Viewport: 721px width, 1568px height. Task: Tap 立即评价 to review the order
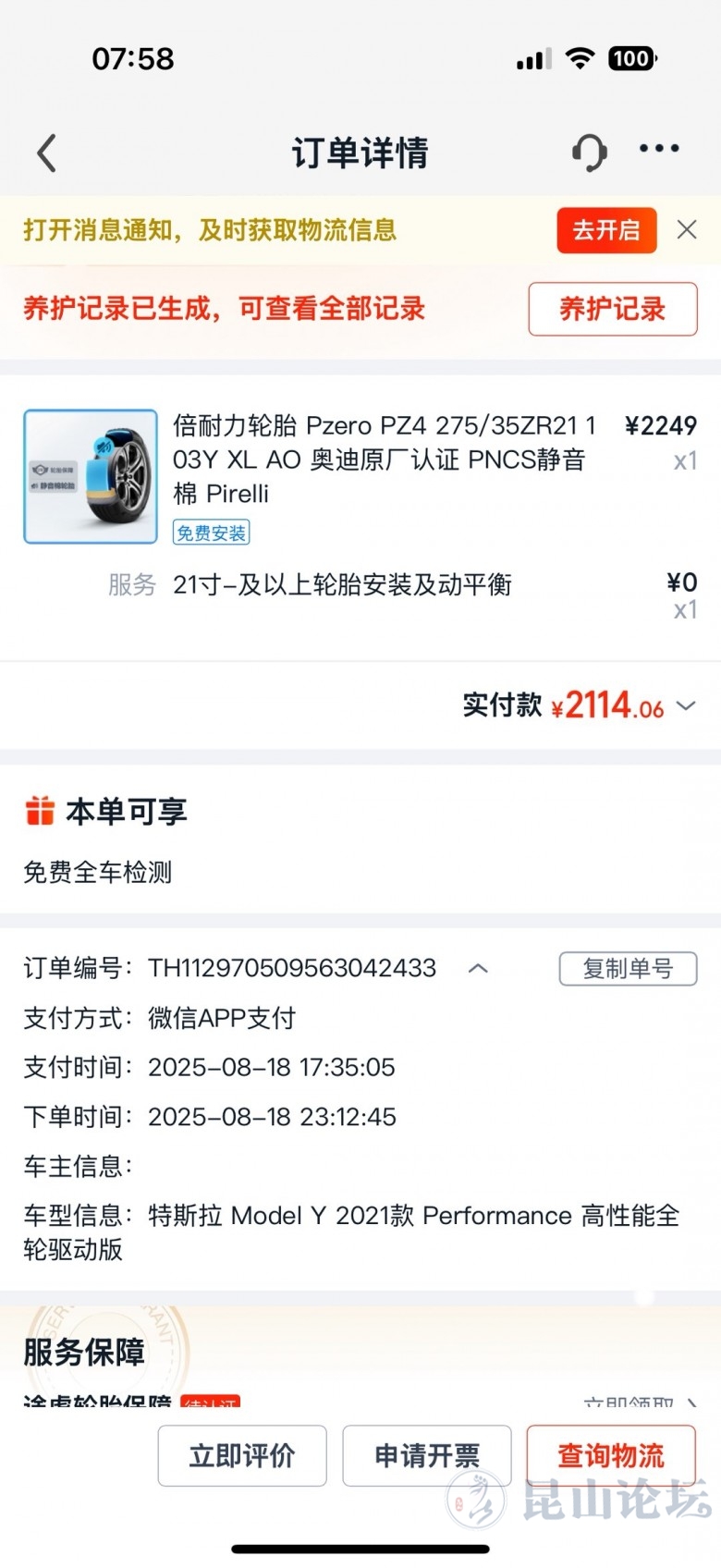(242, 1455)
